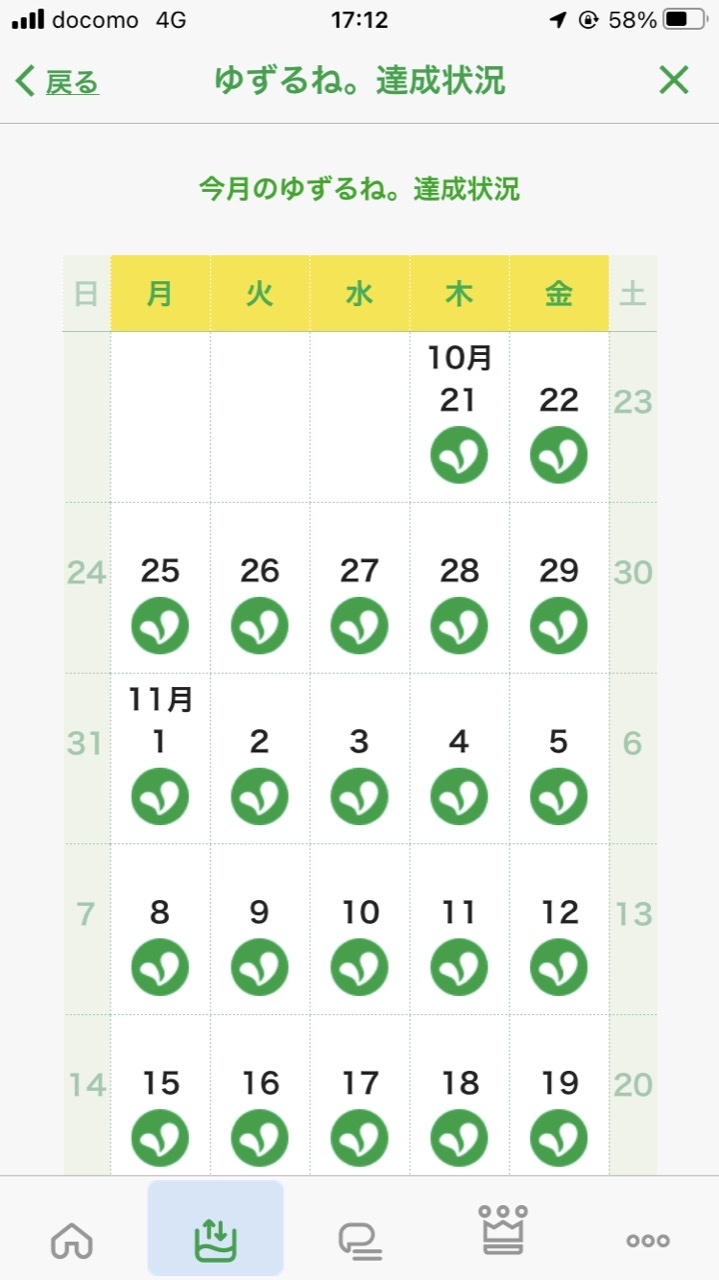This screenshot has height=1280, width=719.
Task: Switch to the crown ranking tab
Action: tap(503, 1232)
